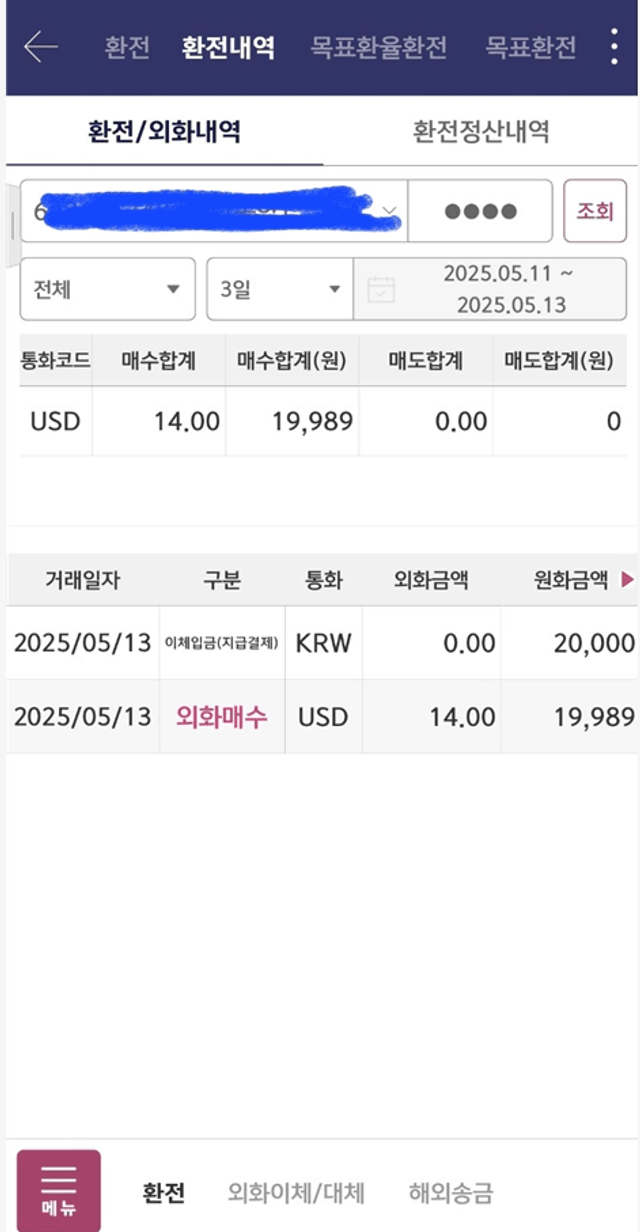This screenshot has width=640, height=1232.
Task: Tap the account password field
Action: pyautogui.click(x=480, y=211)
